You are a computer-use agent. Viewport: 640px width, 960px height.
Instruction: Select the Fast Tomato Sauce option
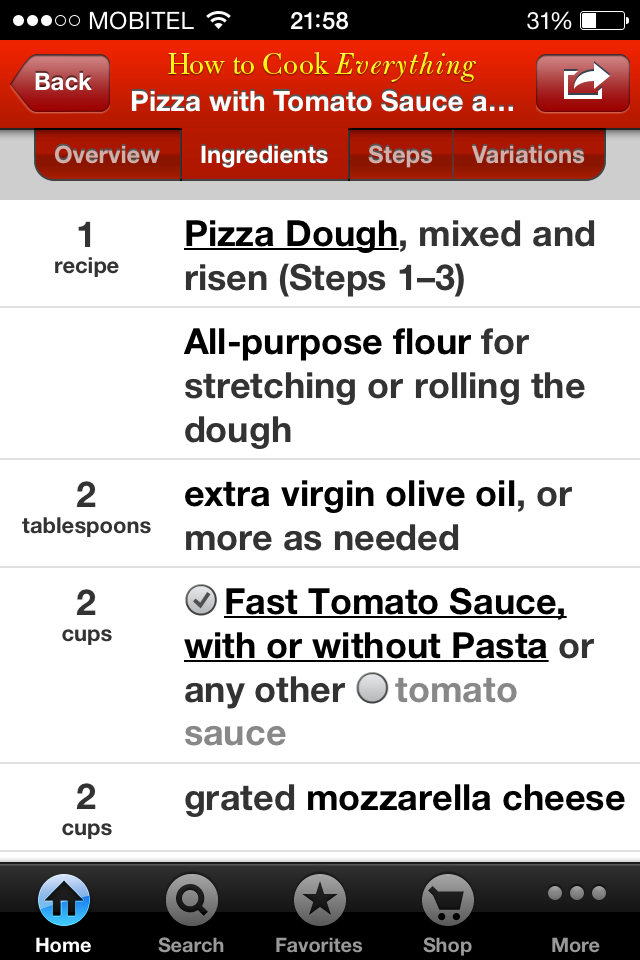pos(201,601)
